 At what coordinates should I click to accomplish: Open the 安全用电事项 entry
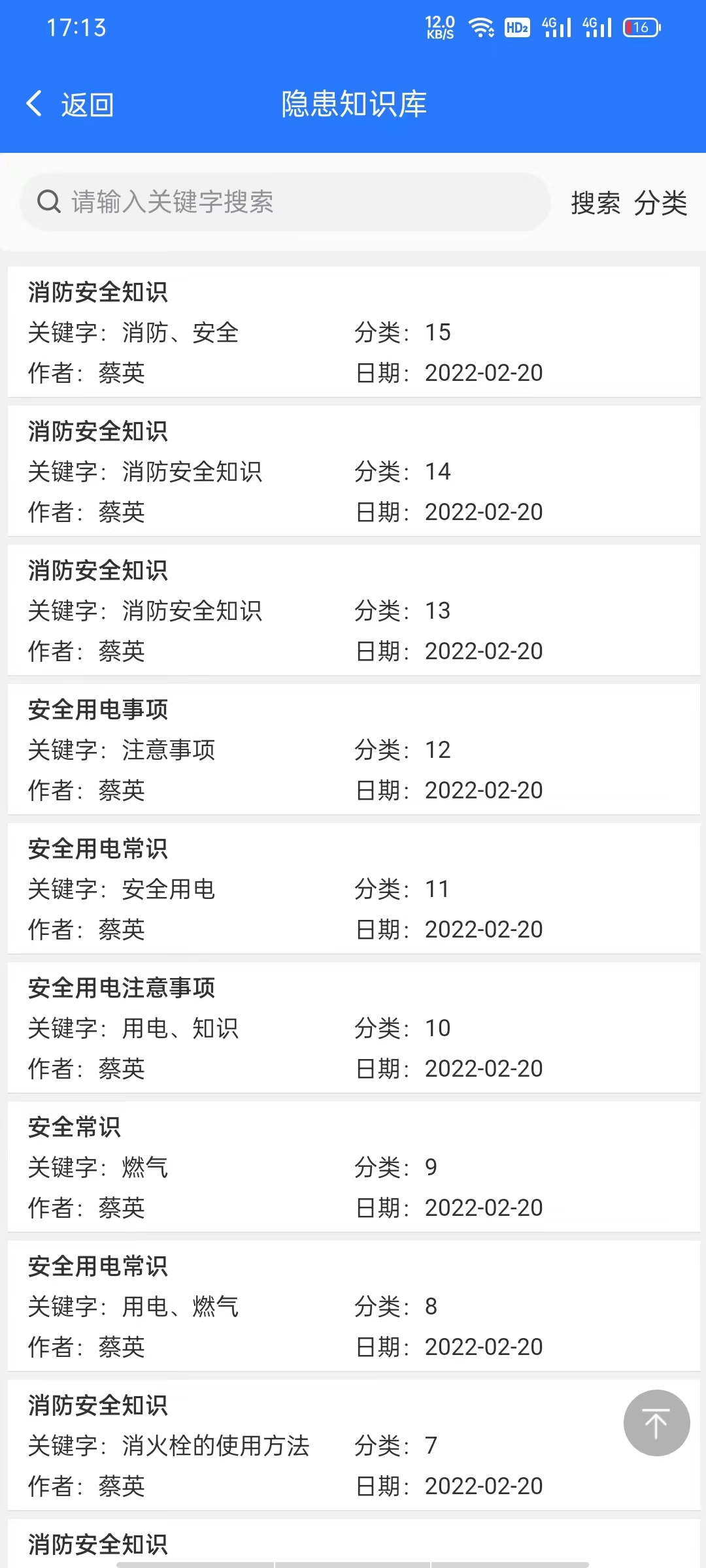tap(353, 749)
